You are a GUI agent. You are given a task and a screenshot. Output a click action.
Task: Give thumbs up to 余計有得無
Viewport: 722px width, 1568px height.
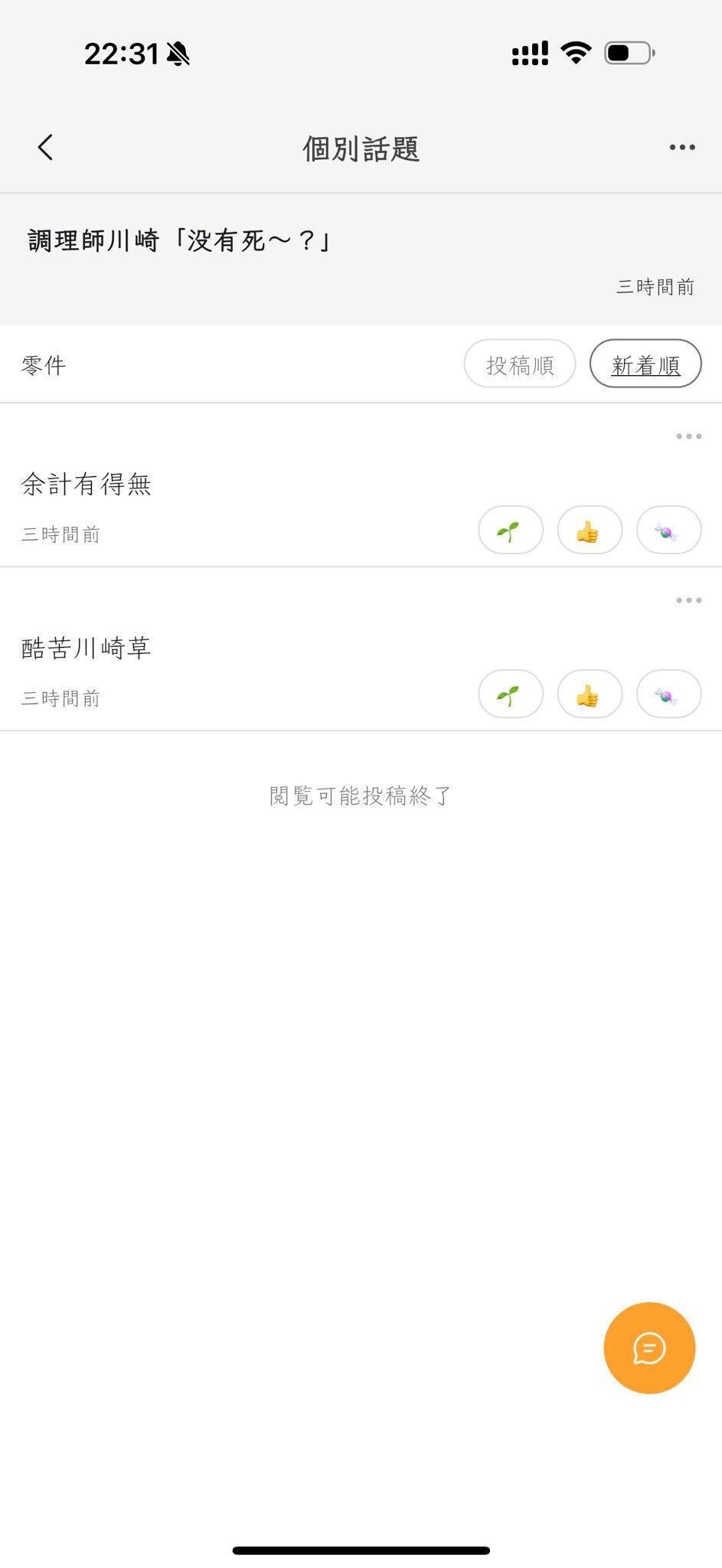point(590,530)
